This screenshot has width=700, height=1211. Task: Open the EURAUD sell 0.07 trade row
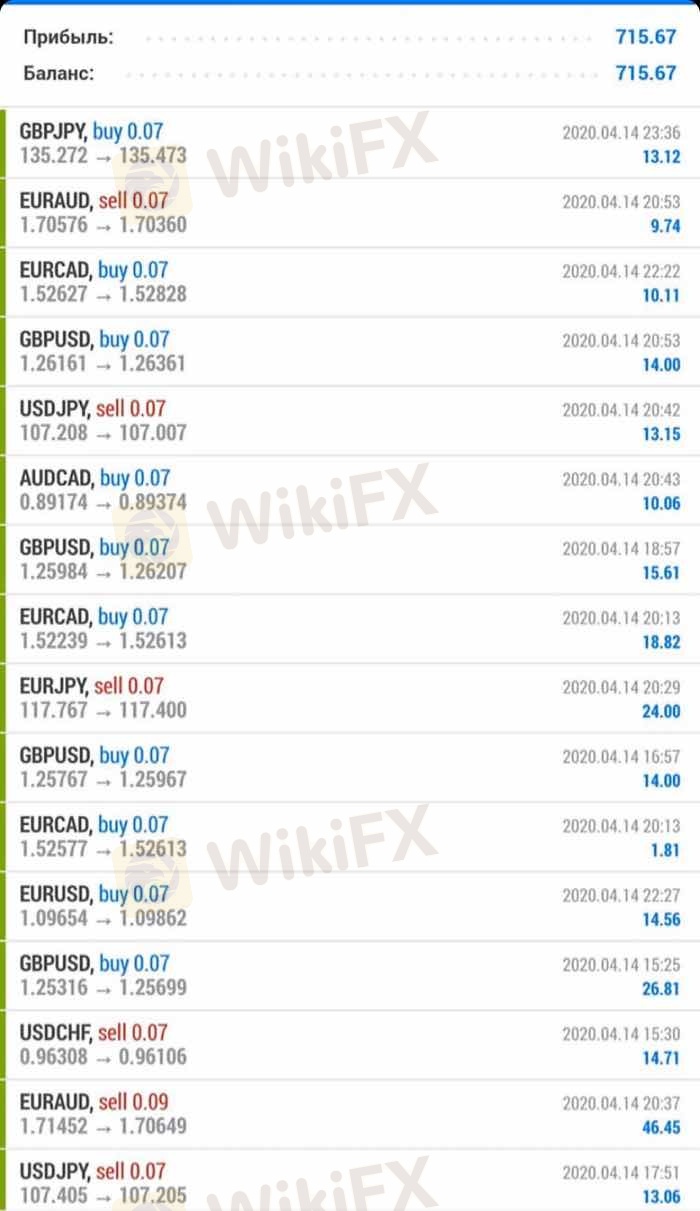click(x=350, y=213)
